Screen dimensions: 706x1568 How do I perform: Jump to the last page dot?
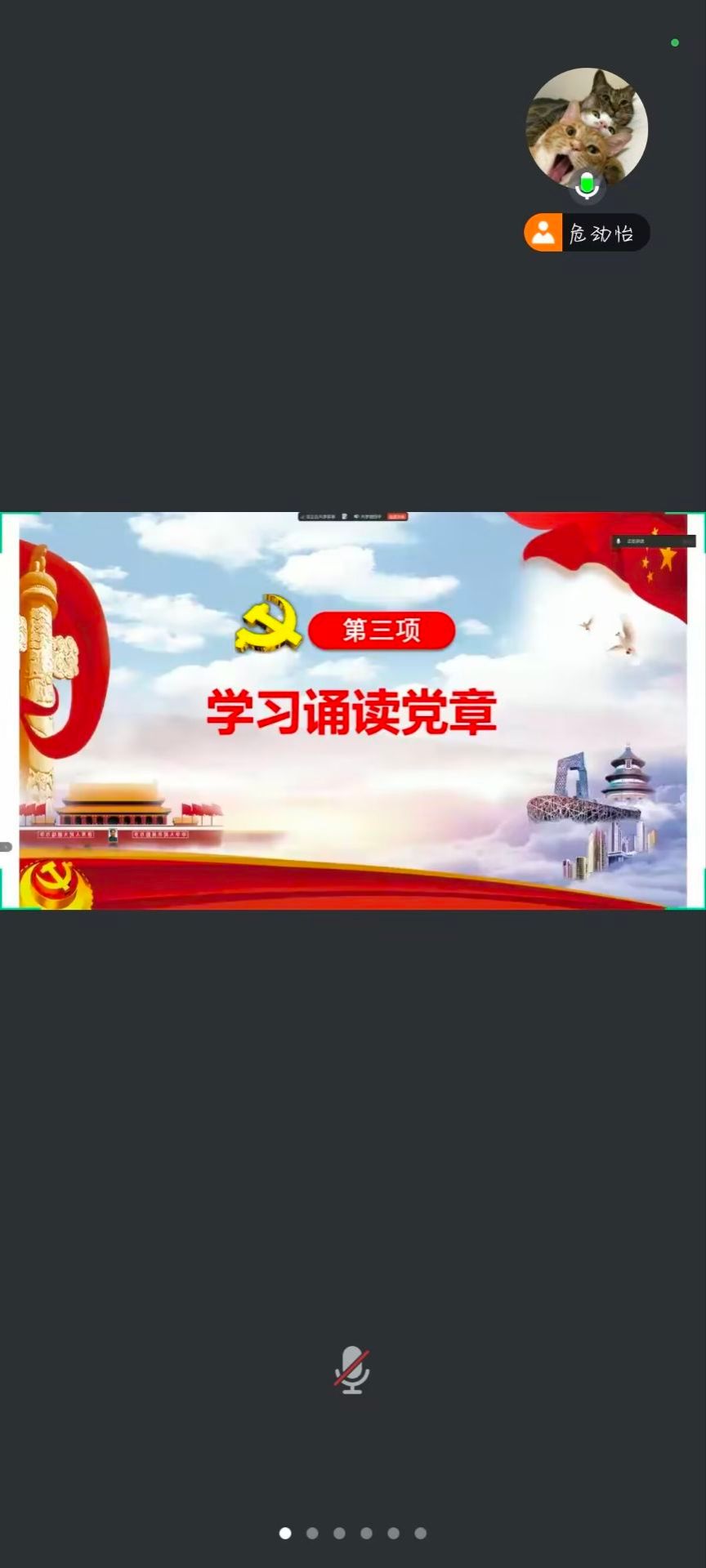point(420,1533)
